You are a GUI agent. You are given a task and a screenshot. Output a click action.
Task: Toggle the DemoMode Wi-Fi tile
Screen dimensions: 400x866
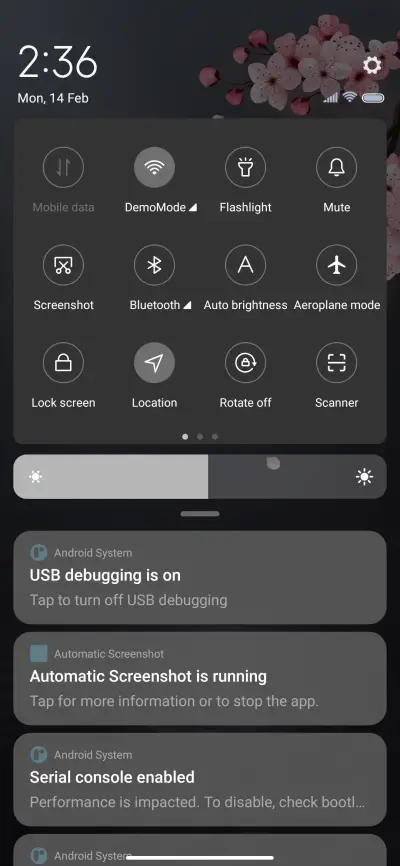154,167
